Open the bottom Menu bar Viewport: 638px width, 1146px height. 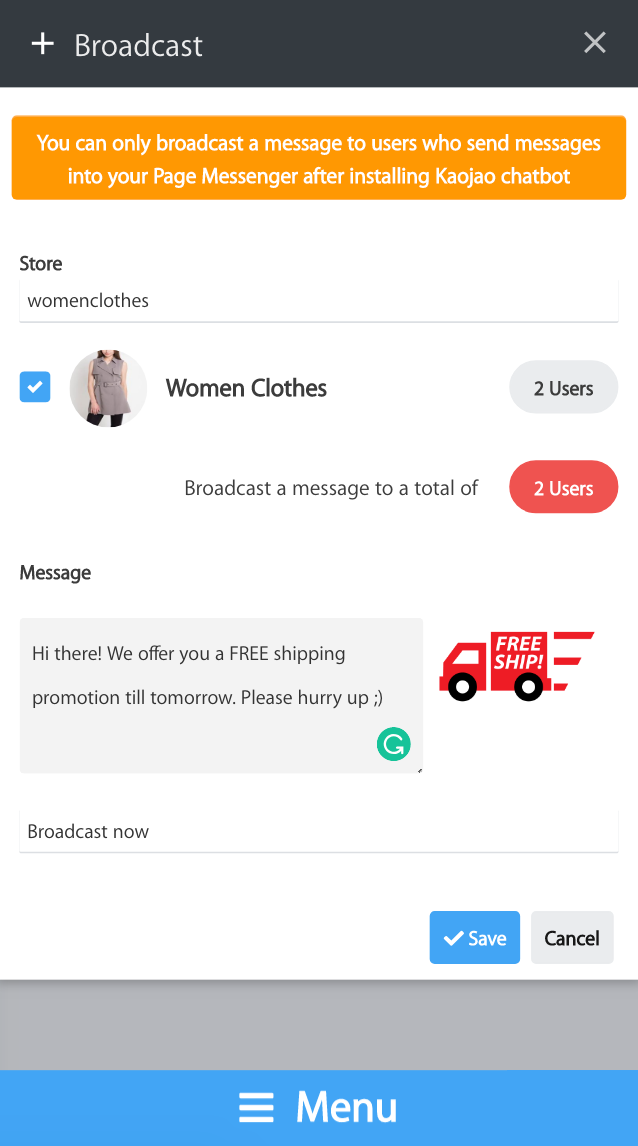(318, 1108)
